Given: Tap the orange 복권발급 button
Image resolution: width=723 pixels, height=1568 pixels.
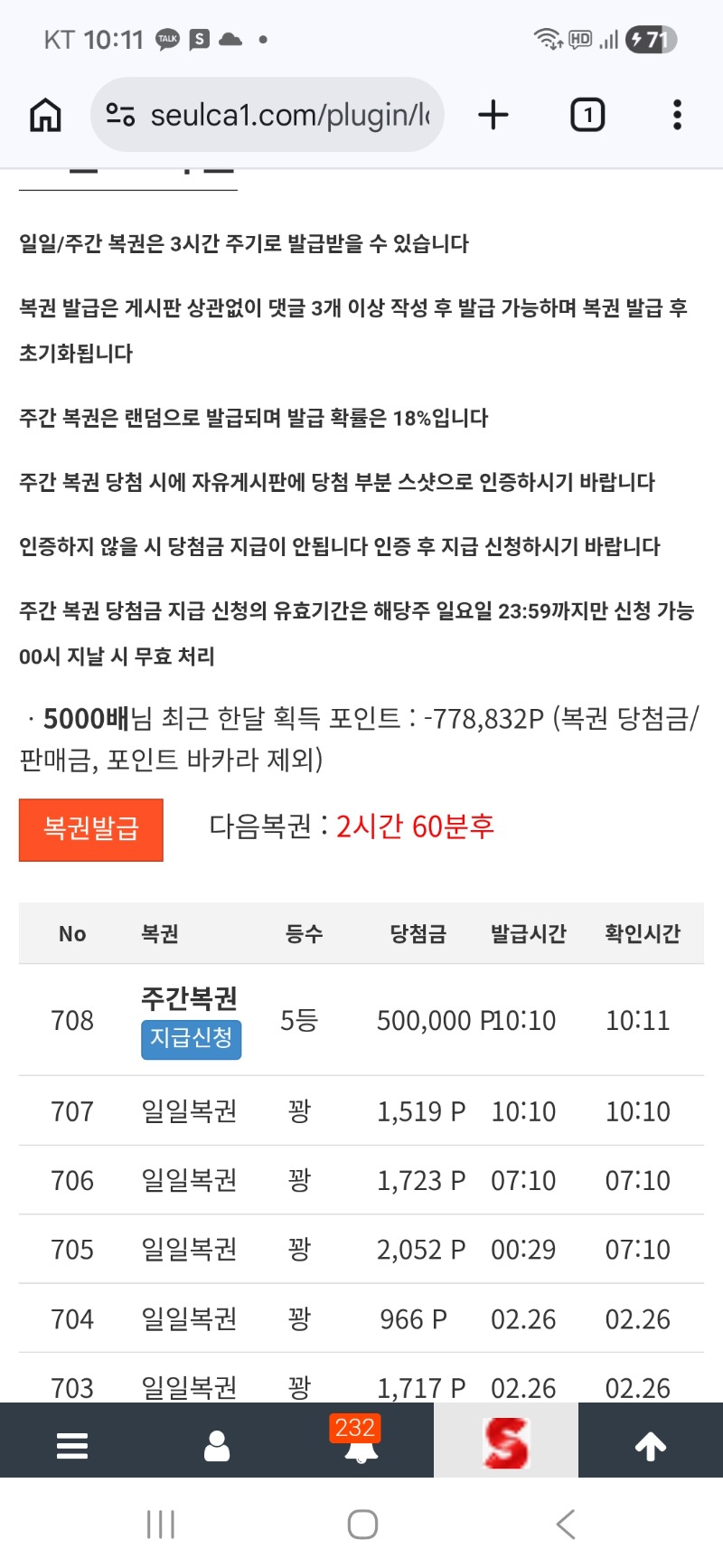Looking at the screenshot, I should 91,829.
